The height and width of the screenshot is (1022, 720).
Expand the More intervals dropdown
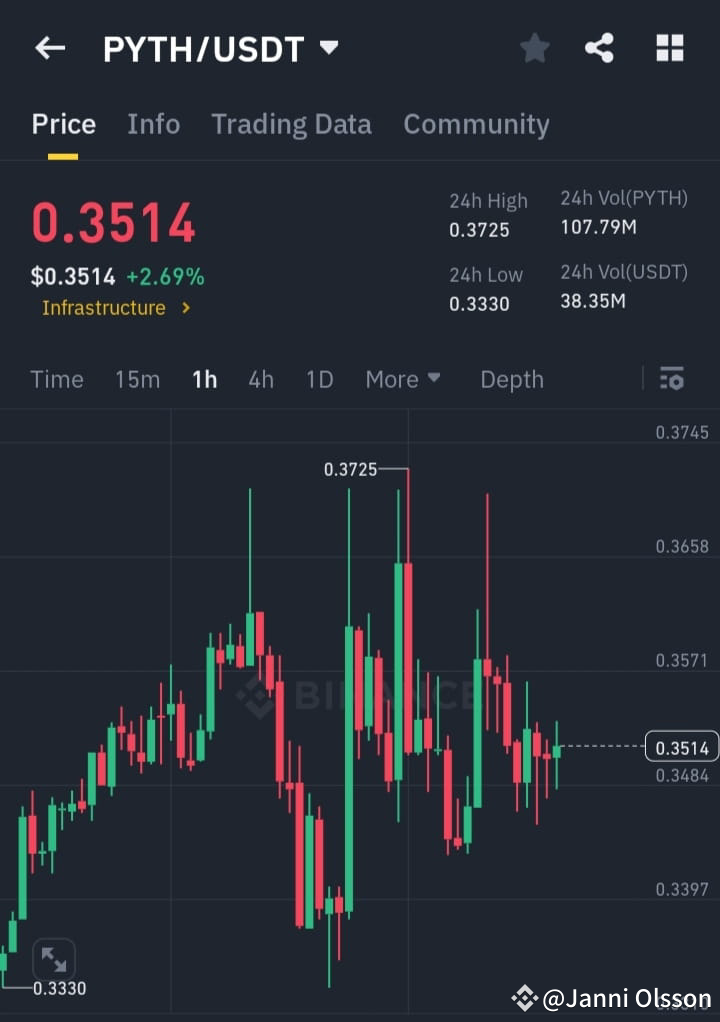(402, 379)
